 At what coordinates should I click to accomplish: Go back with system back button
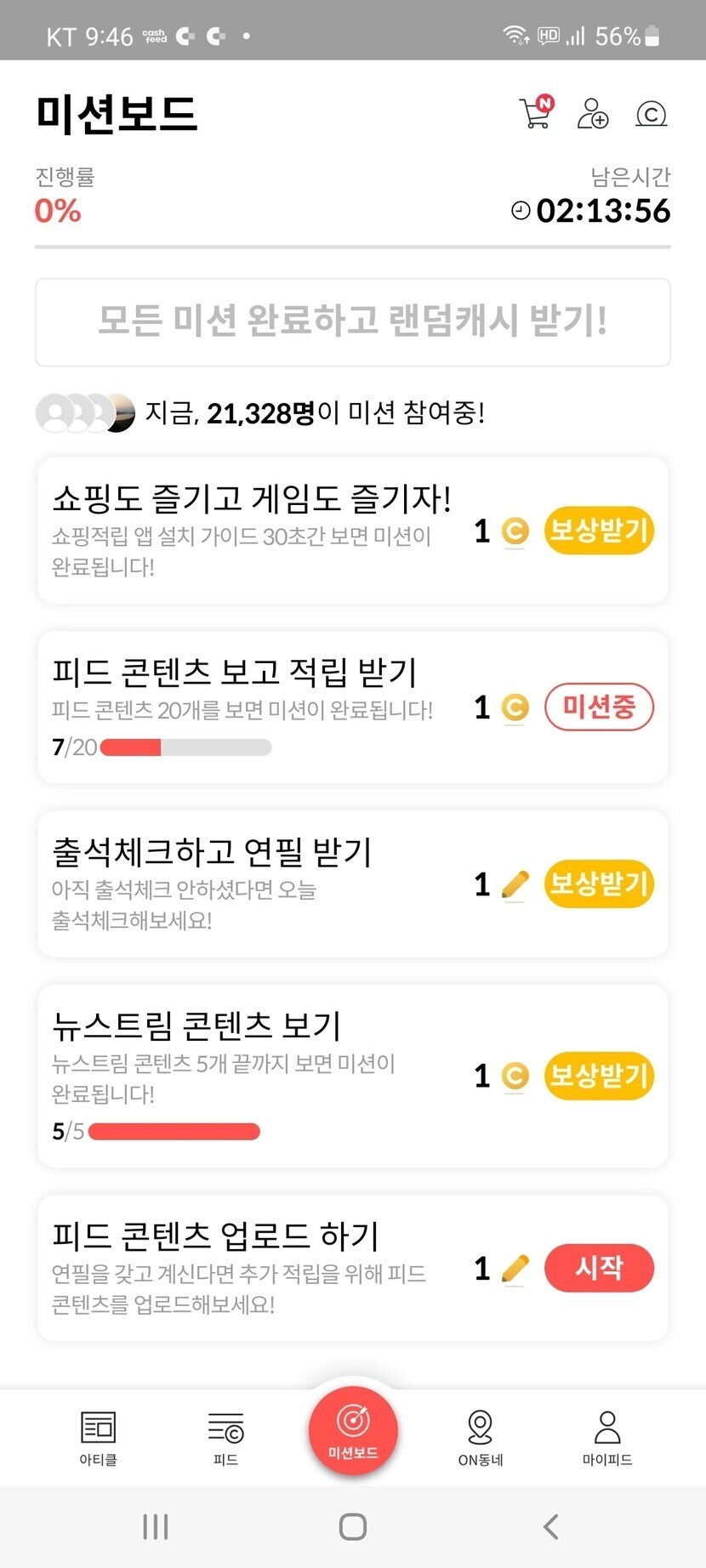(550, 1526)
